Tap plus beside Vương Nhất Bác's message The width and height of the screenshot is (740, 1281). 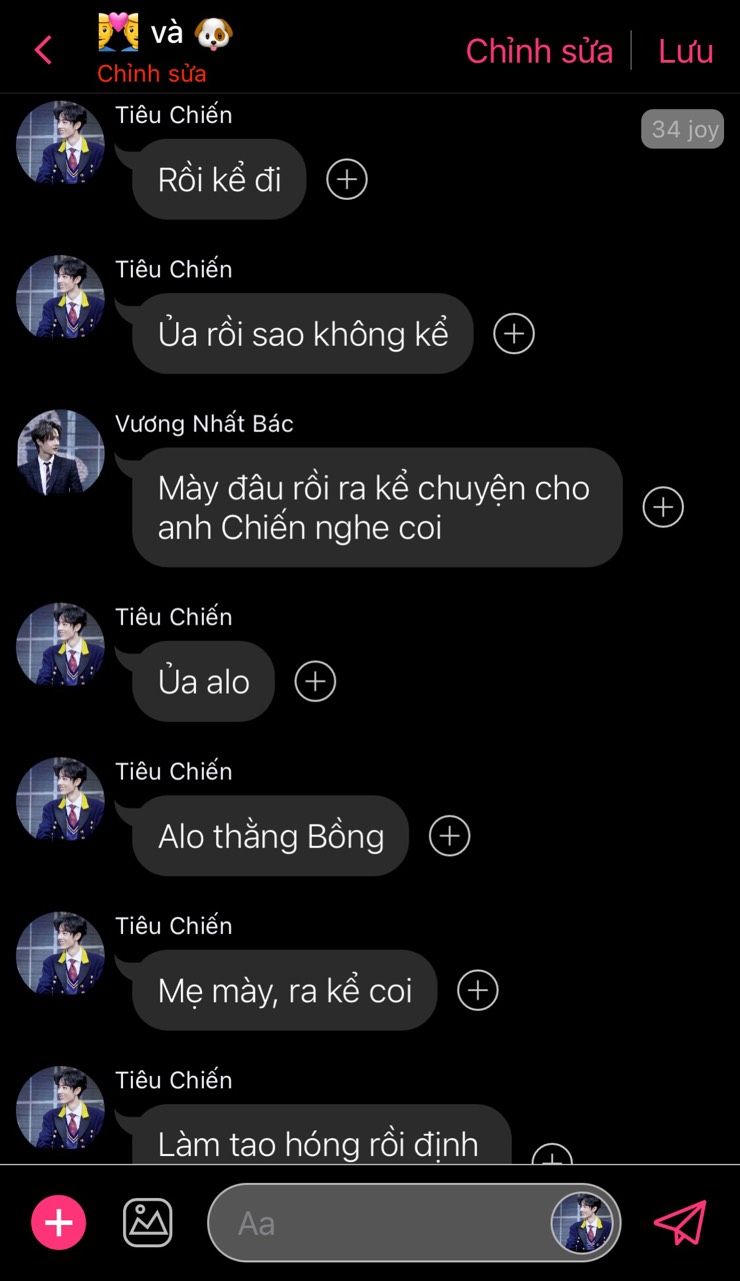click(663, 507)
